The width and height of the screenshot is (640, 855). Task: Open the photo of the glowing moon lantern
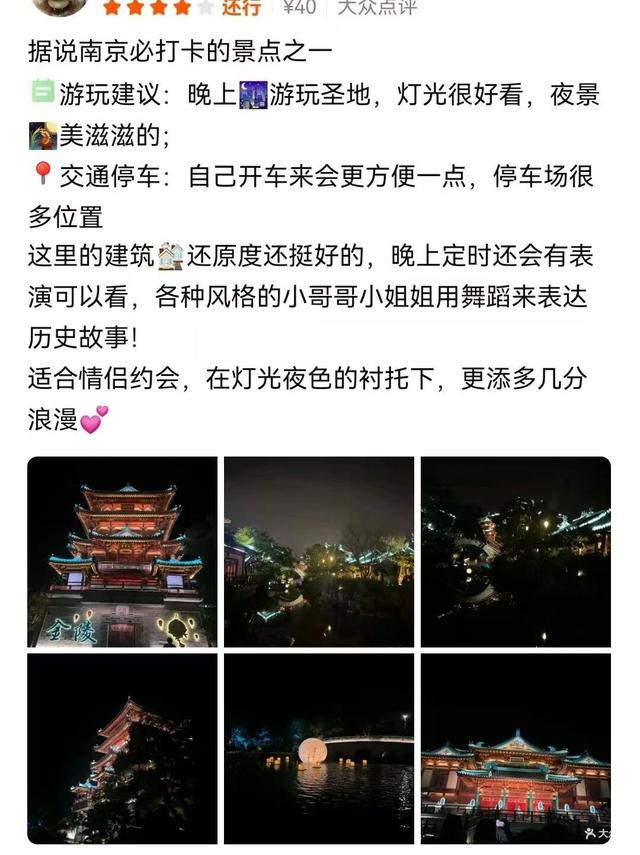319,748
